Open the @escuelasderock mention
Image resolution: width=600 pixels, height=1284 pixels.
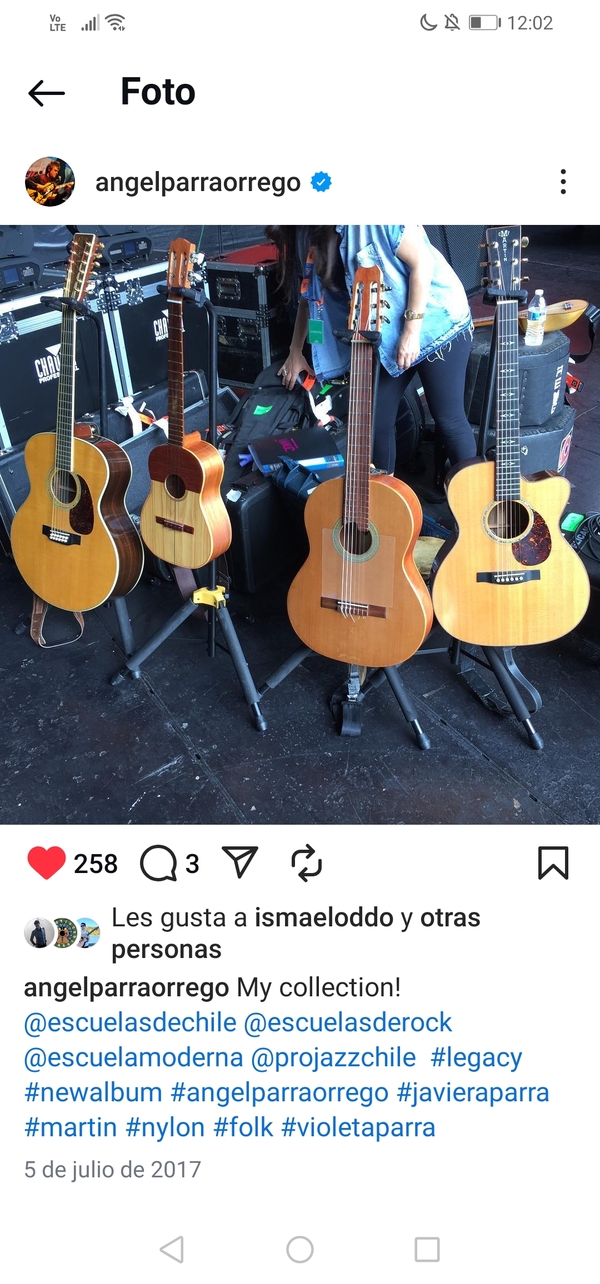click(348, 1023)
